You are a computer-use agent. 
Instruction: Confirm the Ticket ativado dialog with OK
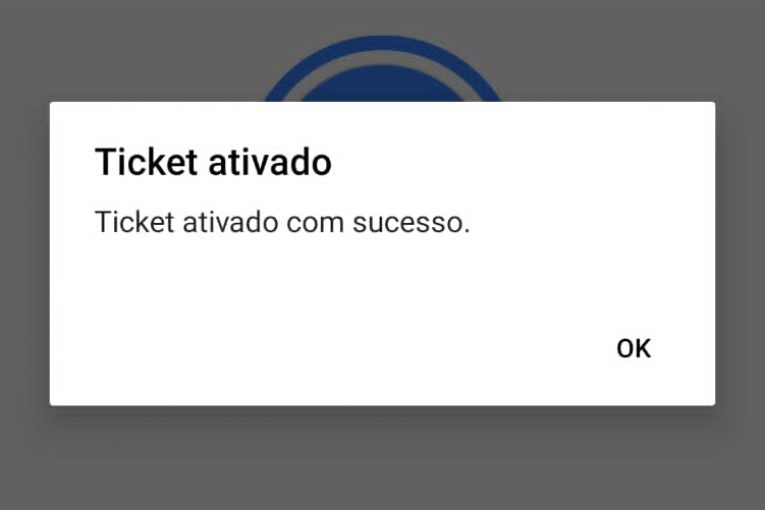click(x=633, y=348)
